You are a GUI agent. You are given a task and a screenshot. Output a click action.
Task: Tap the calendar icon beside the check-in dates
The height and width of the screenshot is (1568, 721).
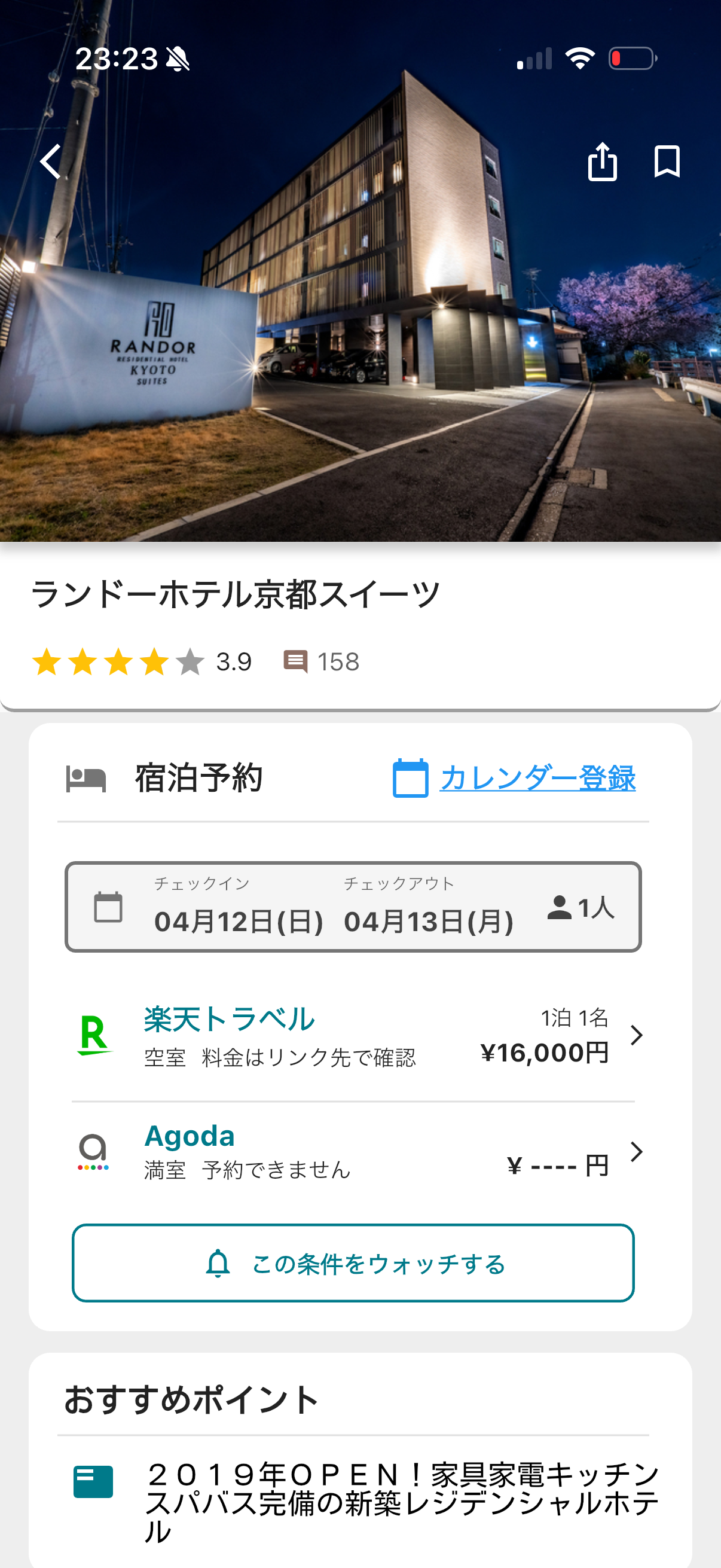(108, 909)
